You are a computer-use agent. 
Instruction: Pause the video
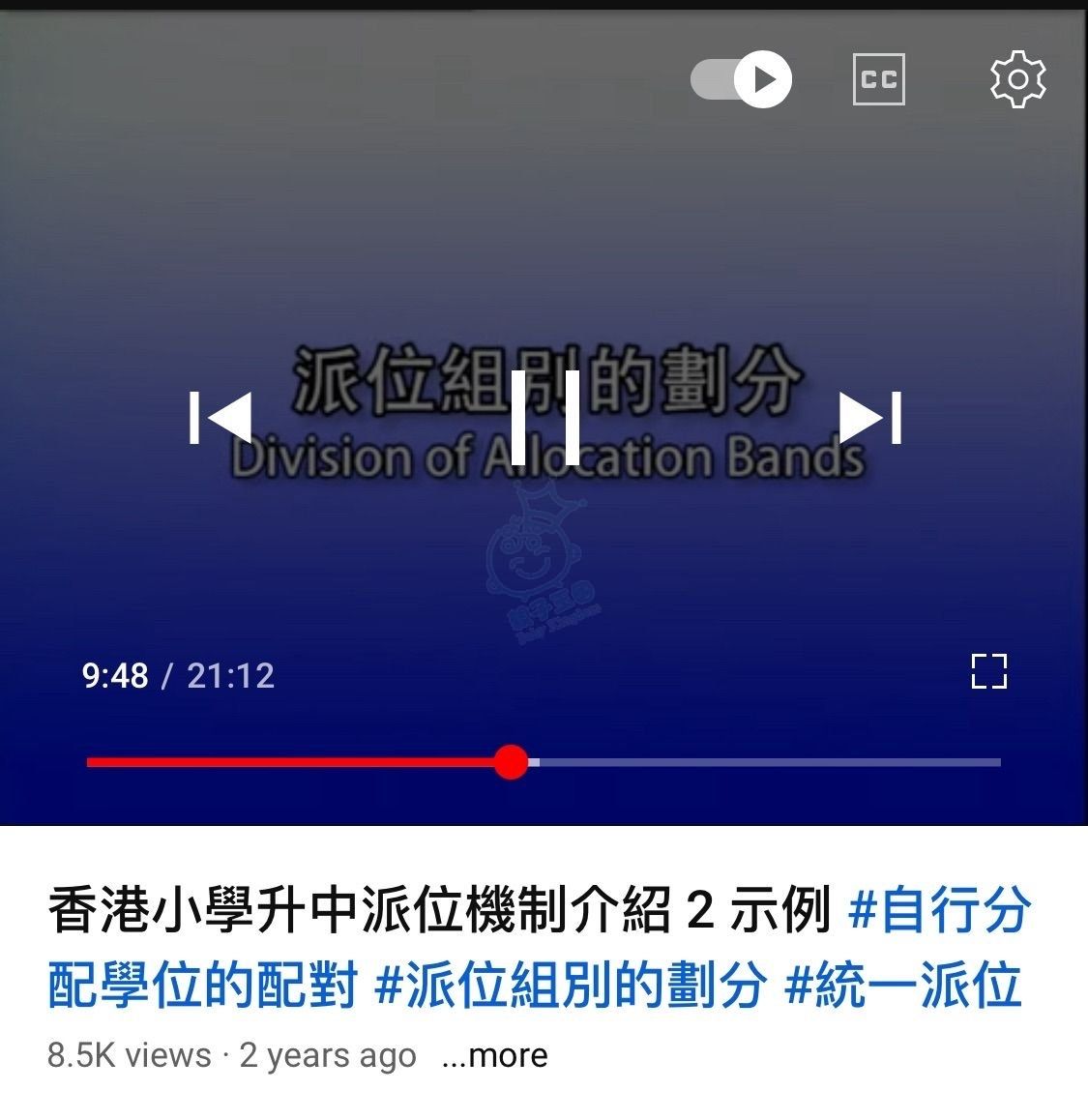pyautogui.click(x=544, y=417)
